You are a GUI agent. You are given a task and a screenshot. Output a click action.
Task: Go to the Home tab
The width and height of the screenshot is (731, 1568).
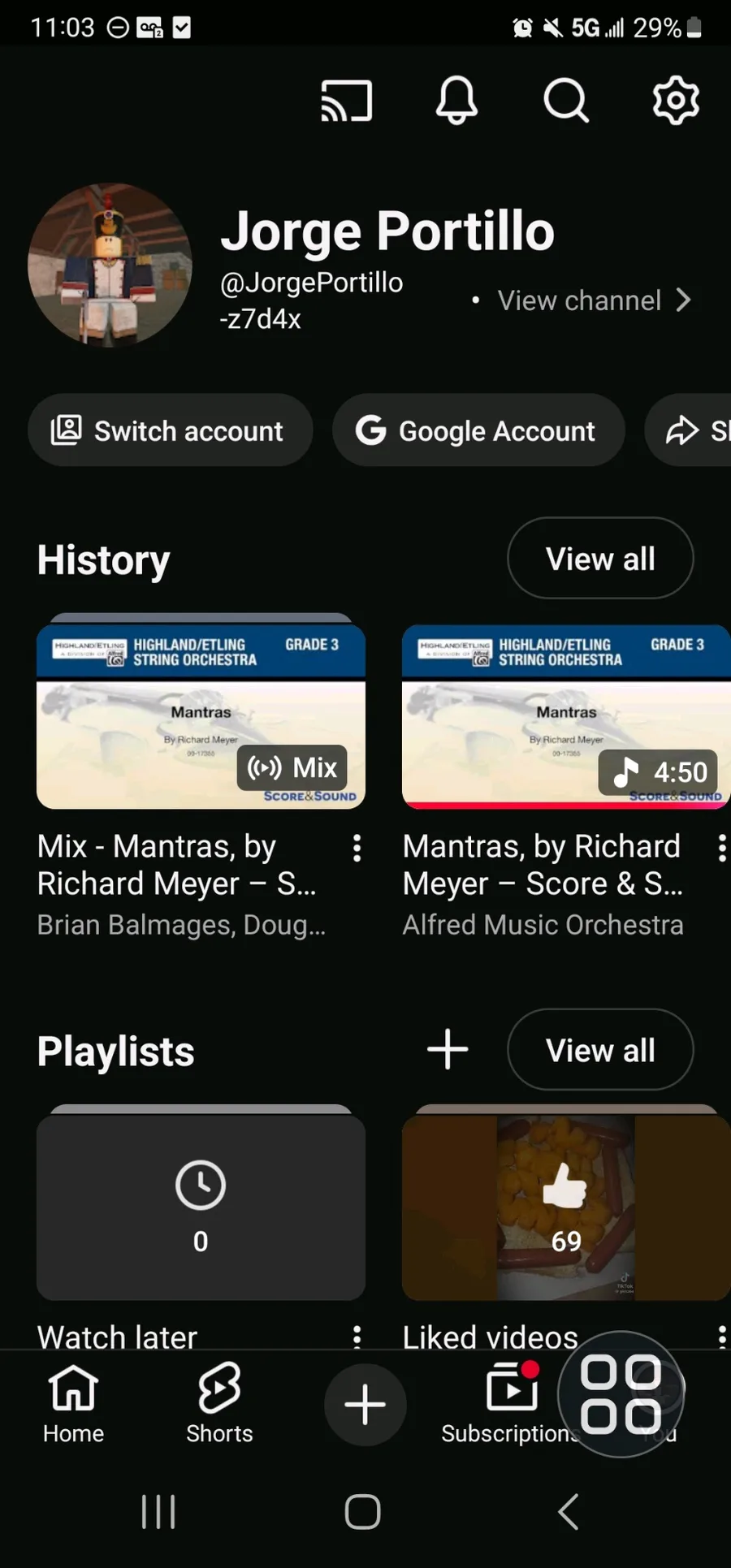coord(73,1403)
